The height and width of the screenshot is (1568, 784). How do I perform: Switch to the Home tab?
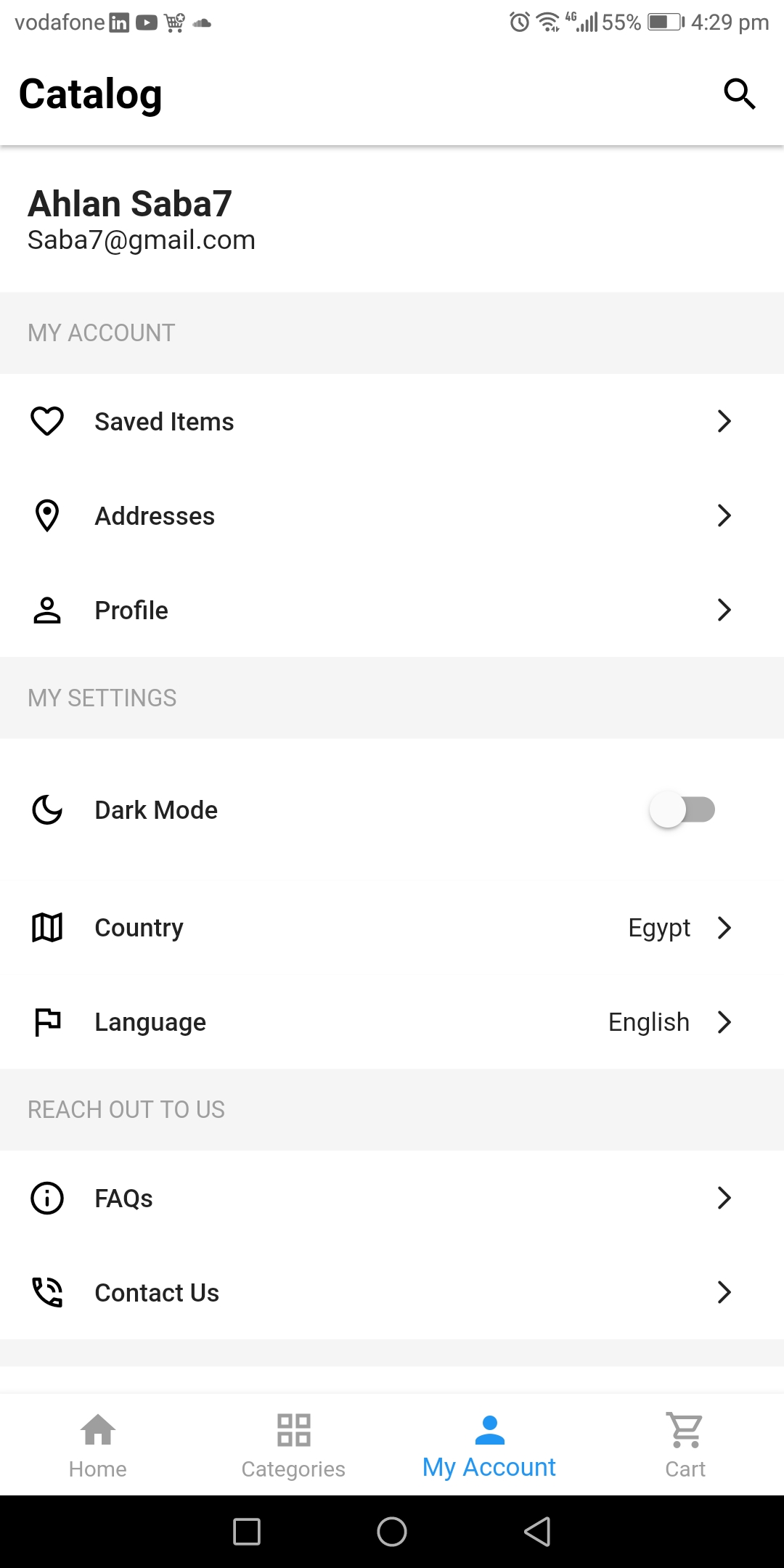point(97,1445)
